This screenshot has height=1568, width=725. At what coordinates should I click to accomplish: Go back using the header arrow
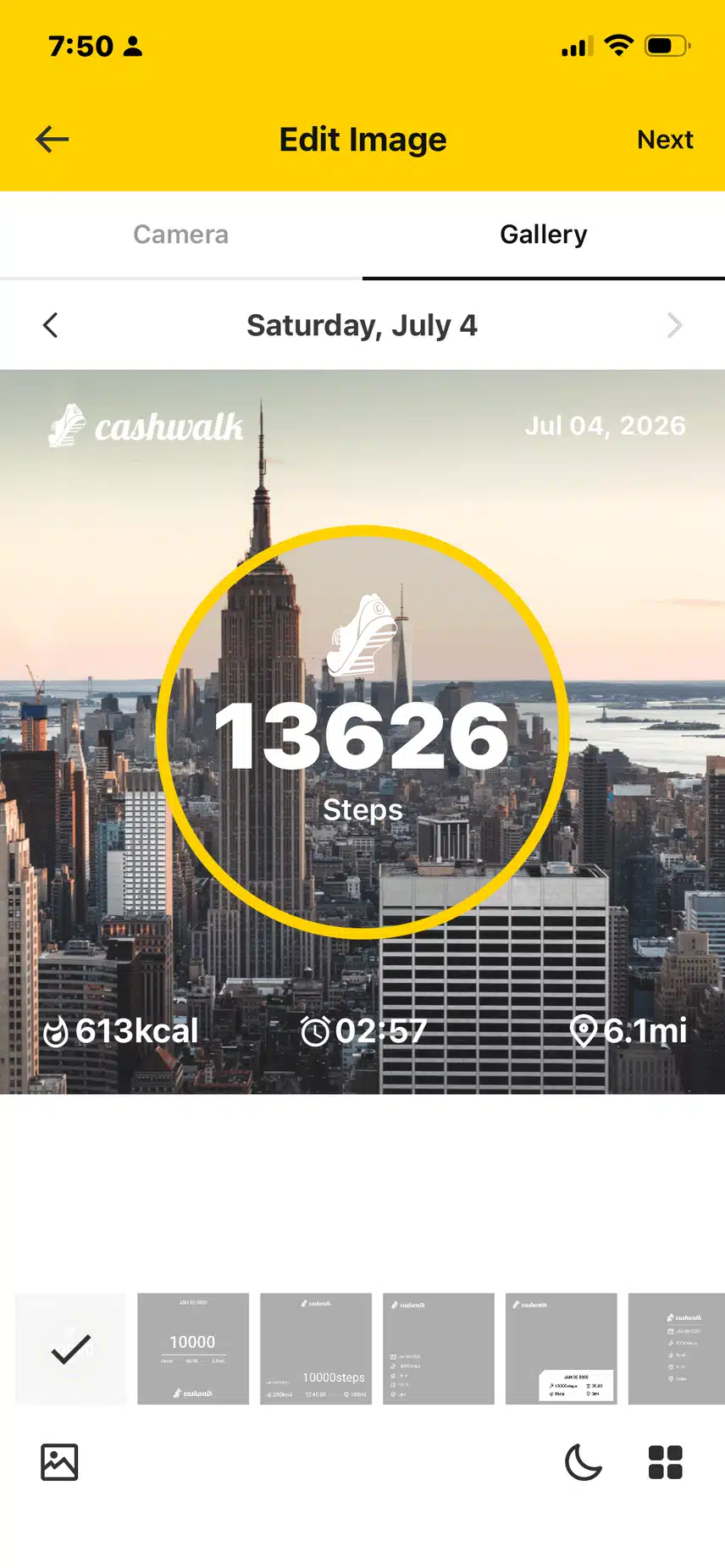pyautogui.click(x=53, y=140)
